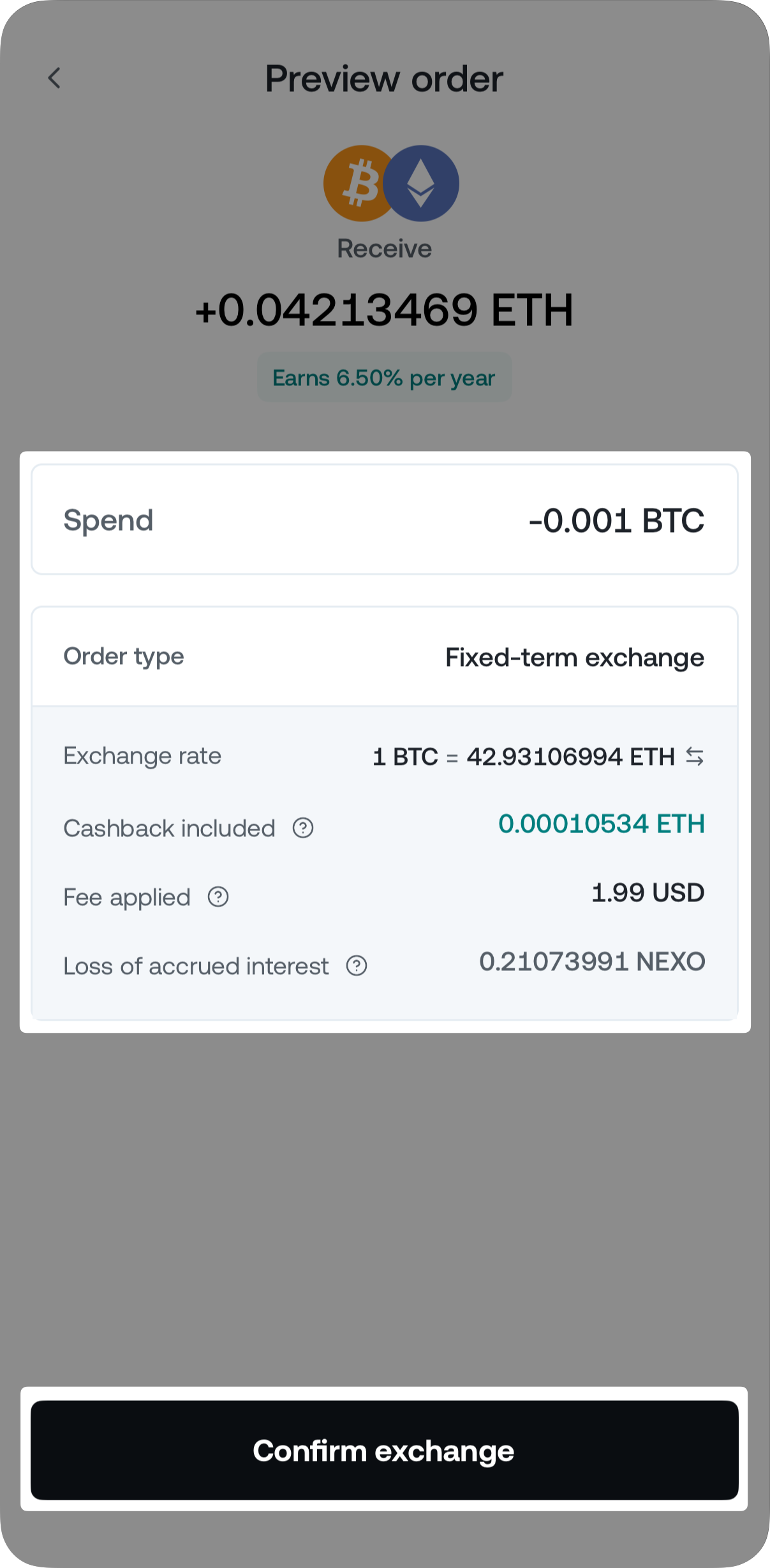Click the teal cashback amount 0.00010534 ETH
The image size is (770, 1568).
pos(602,825)
